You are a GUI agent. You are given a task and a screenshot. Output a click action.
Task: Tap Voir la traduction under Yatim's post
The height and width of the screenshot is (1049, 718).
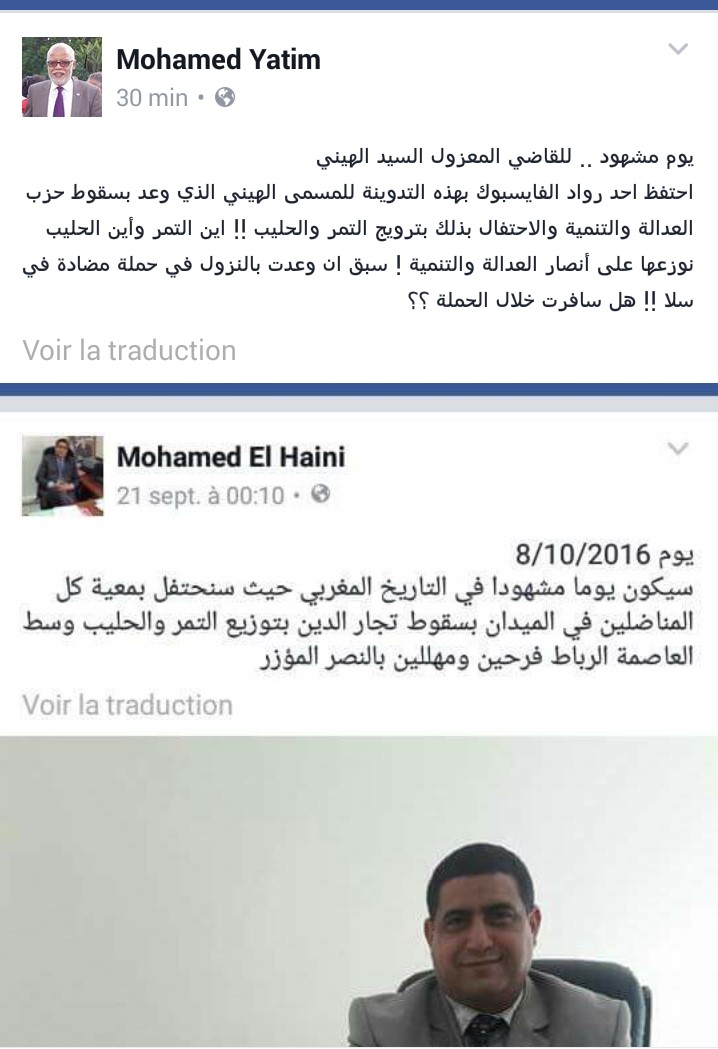129,350
